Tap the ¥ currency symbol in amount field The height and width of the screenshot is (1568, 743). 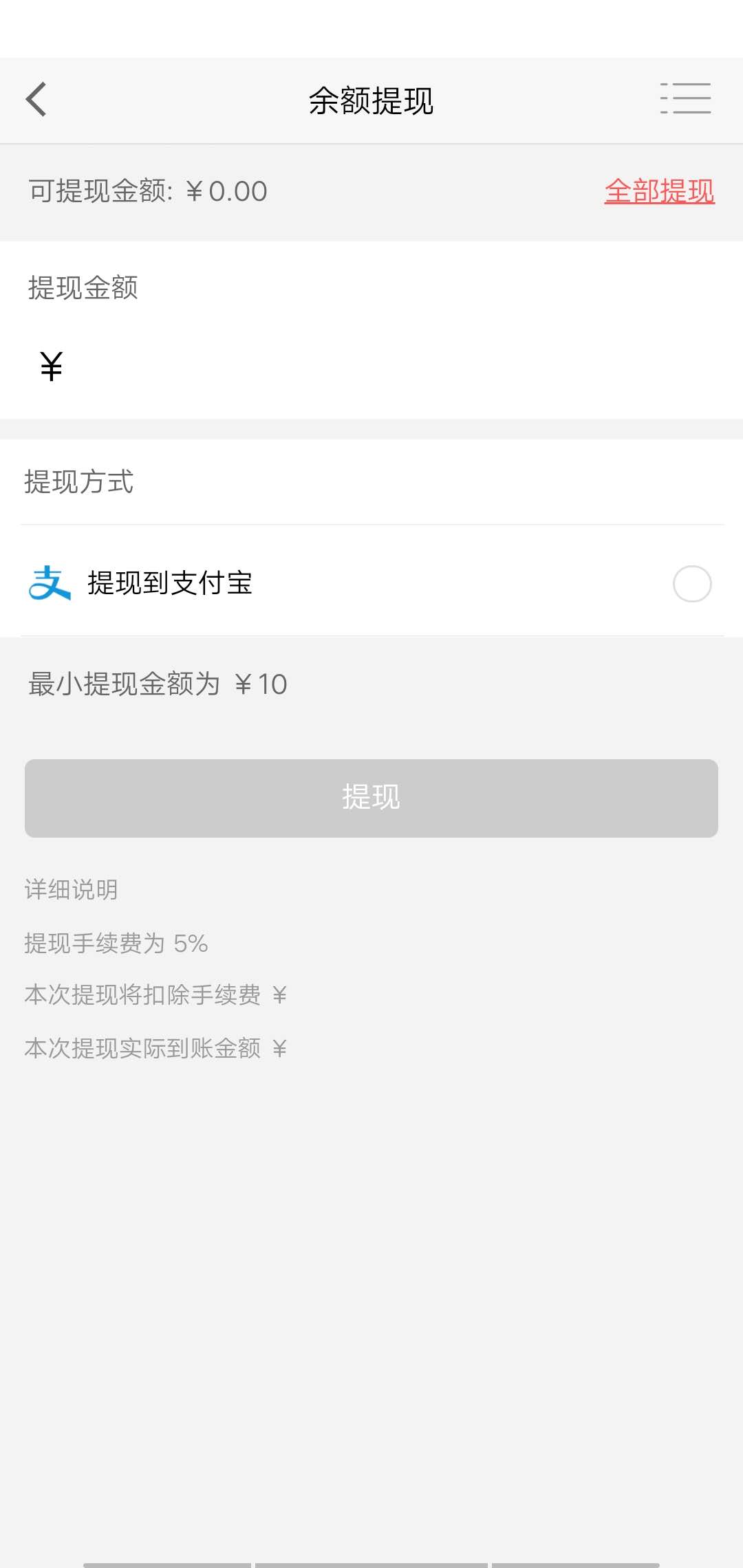tap(50, 364)
